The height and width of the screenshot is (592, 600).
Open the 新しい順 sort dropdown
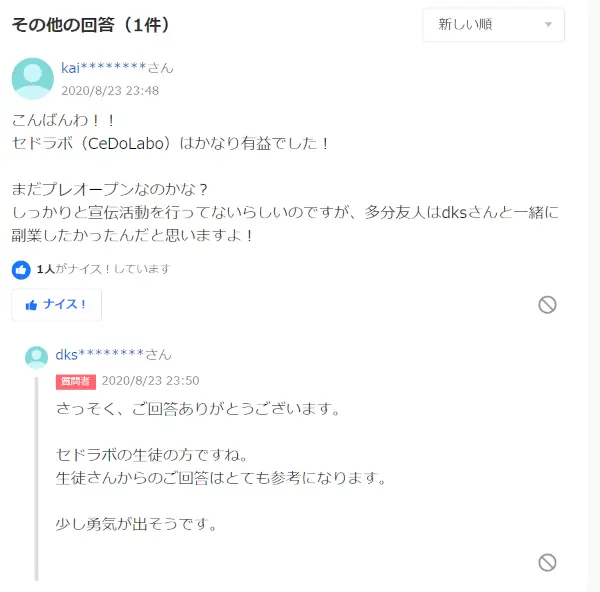[x=493, y=25]
